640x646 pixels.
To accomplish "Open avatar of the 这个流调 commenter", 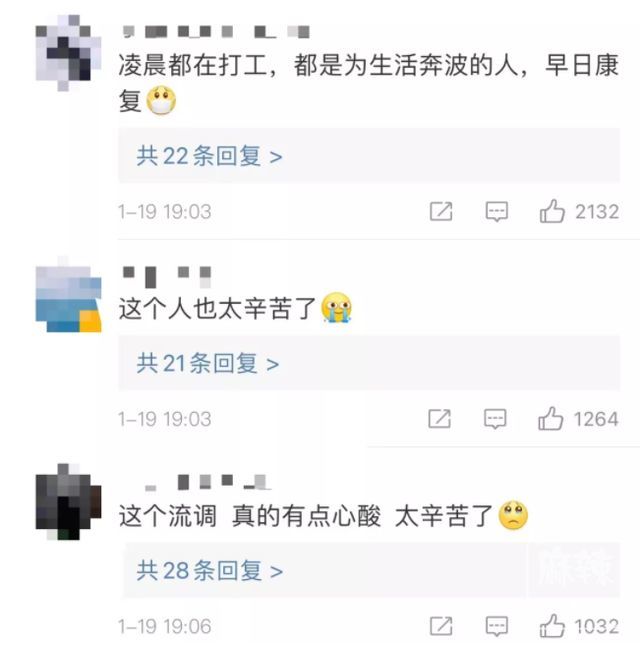I will pyautogui.click(x=67, y=502).
